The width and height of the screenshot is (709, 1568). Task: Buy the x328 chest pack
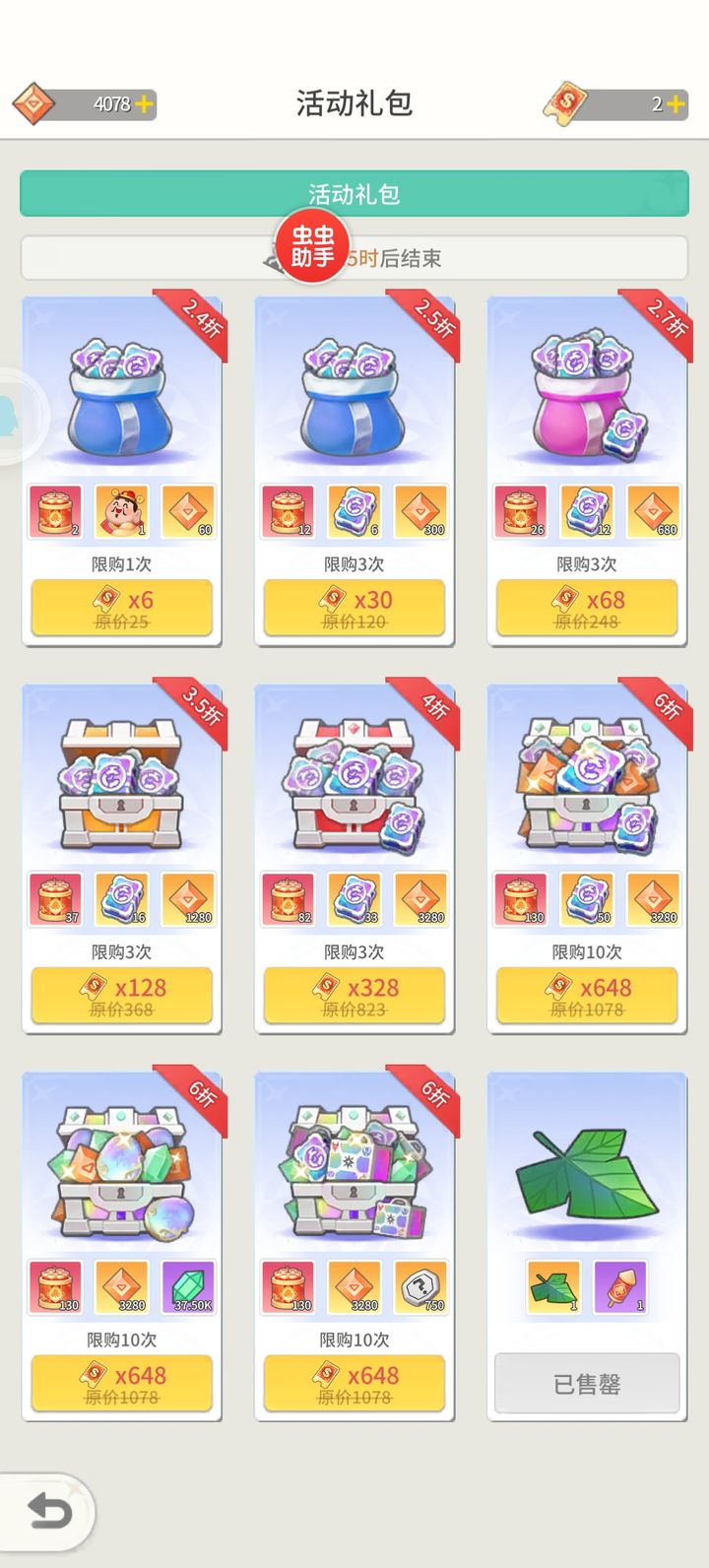[x=354, y=996]
